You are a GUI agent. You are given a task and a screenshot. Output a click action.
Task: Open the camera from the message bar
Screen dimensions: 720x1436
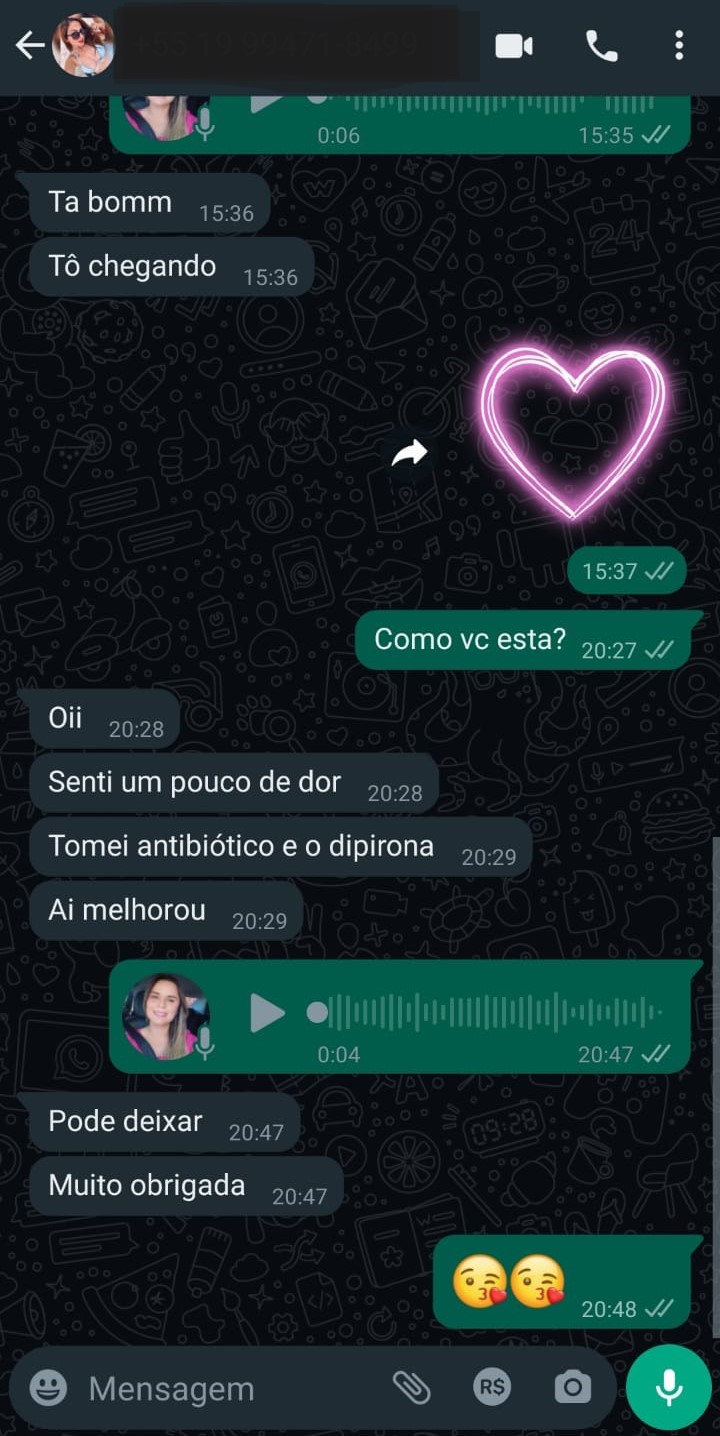click(573, 1388)
